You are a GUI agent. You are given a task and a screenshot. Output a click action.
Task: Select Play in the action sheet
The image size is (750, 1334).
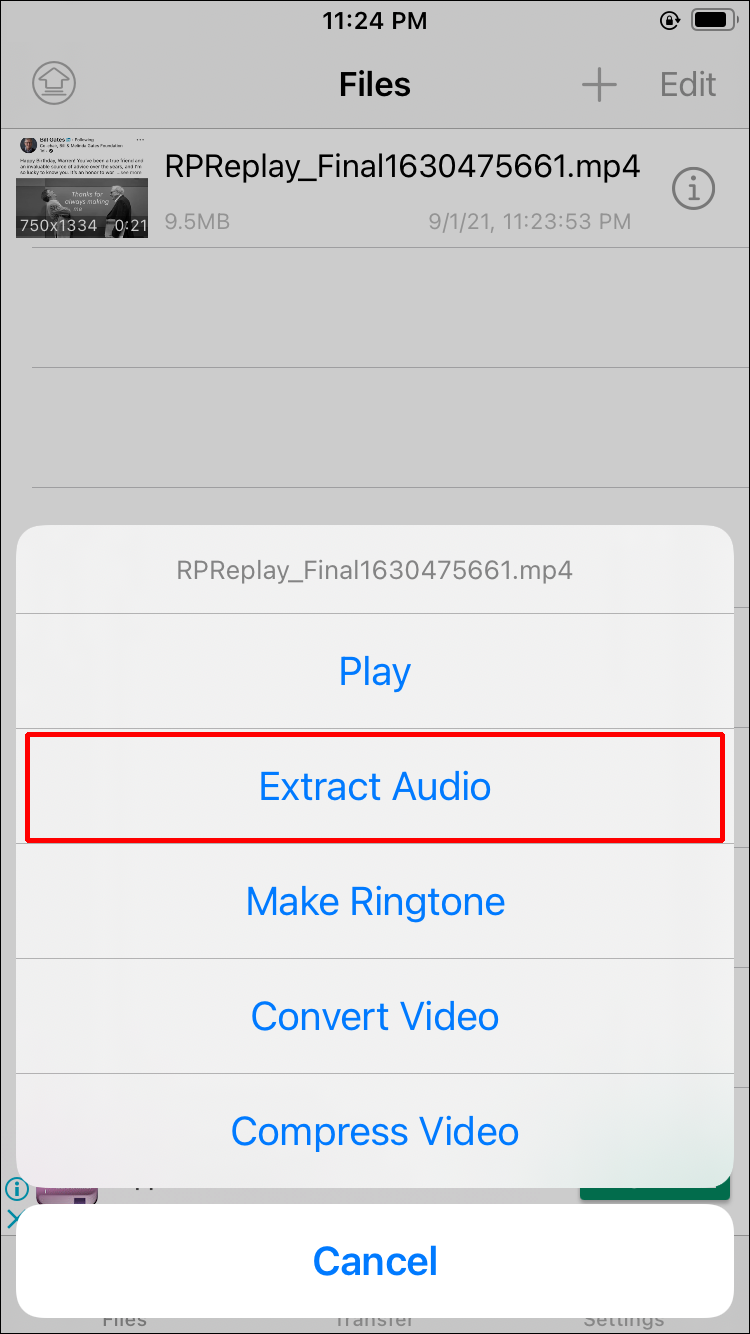point(375,672)
